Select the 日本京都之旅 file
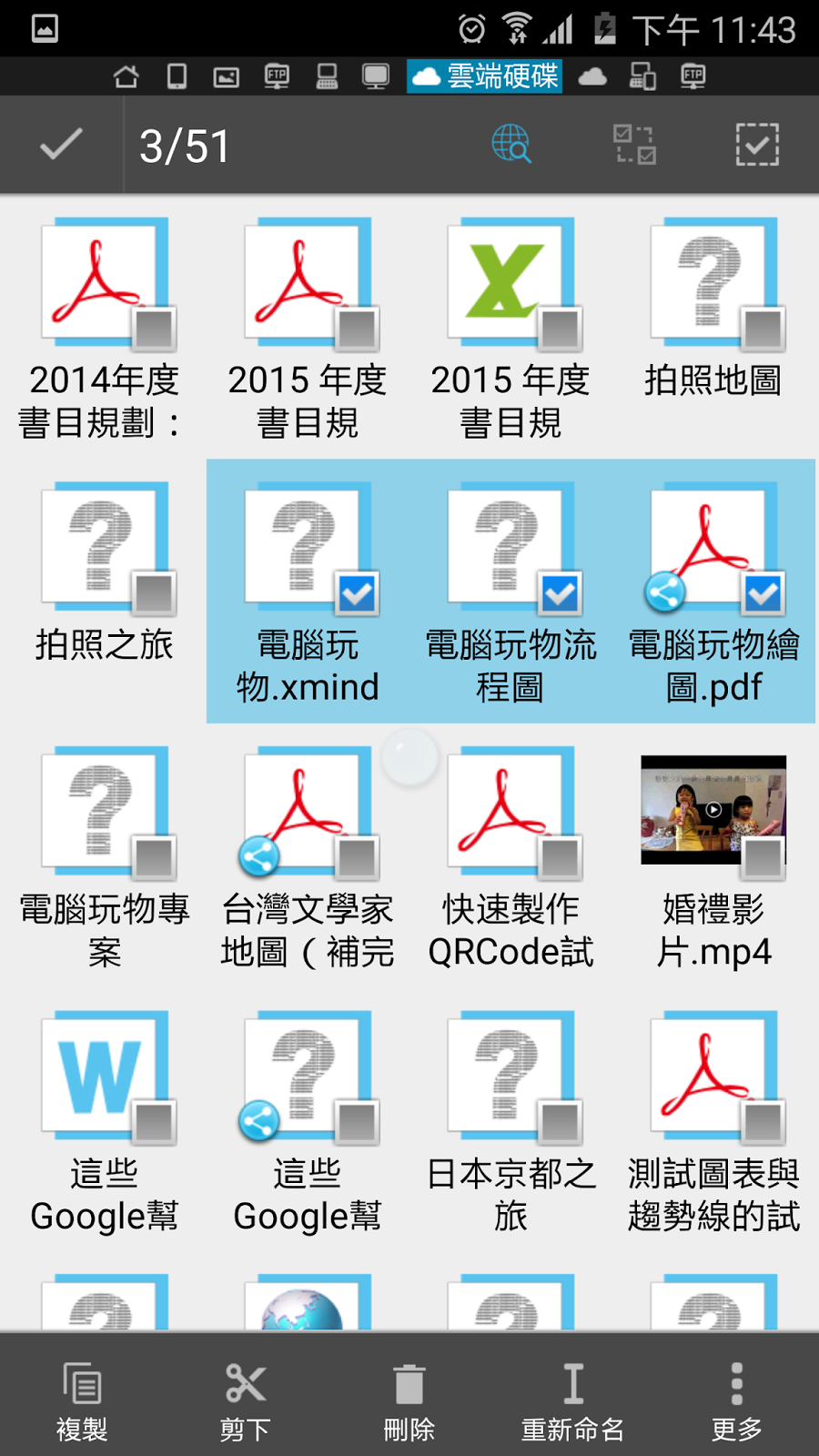The height and width of the screenshot is (1456, 819). click(510, 1119)
